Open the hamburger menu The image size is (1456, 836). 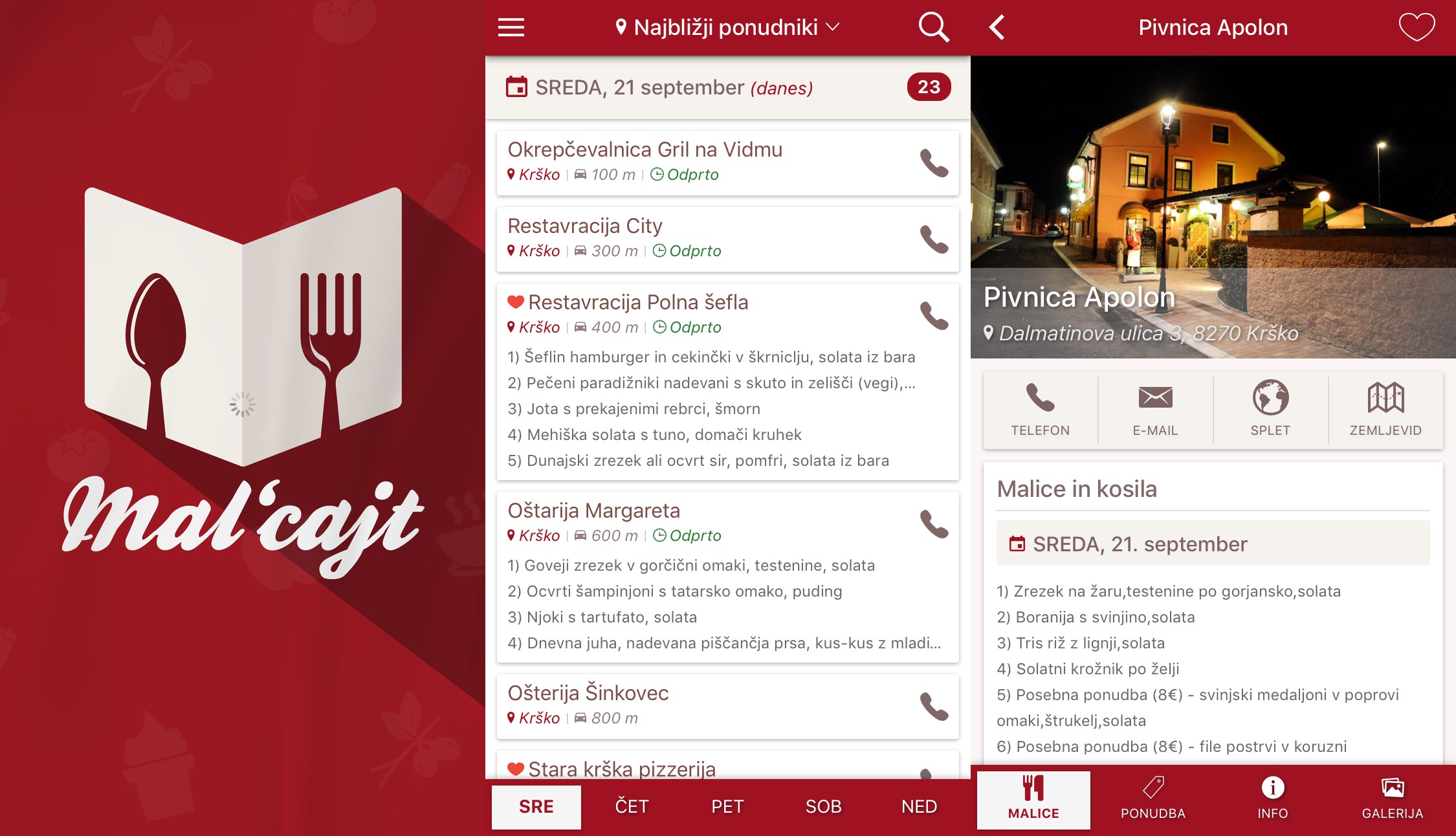click(x=511, y=27)
